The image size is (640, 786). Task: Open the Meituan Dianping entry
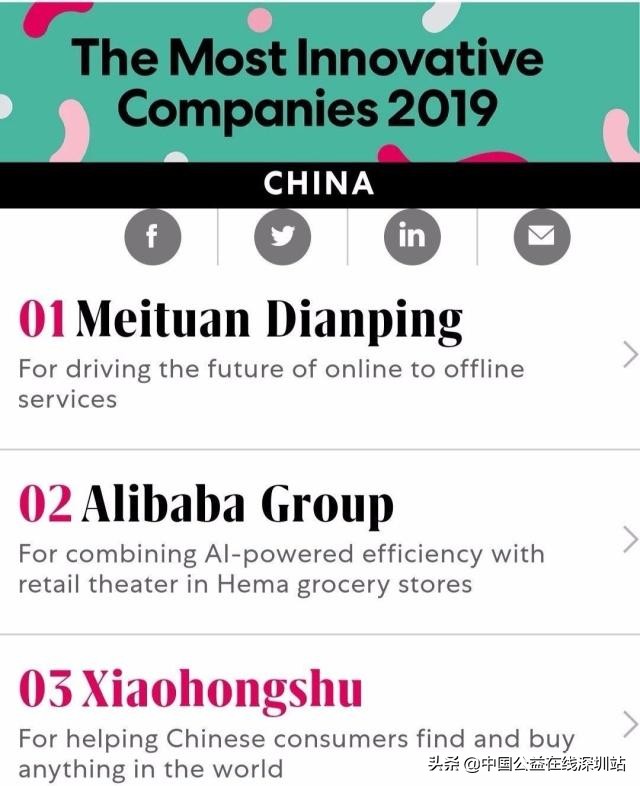coord(320,356)
